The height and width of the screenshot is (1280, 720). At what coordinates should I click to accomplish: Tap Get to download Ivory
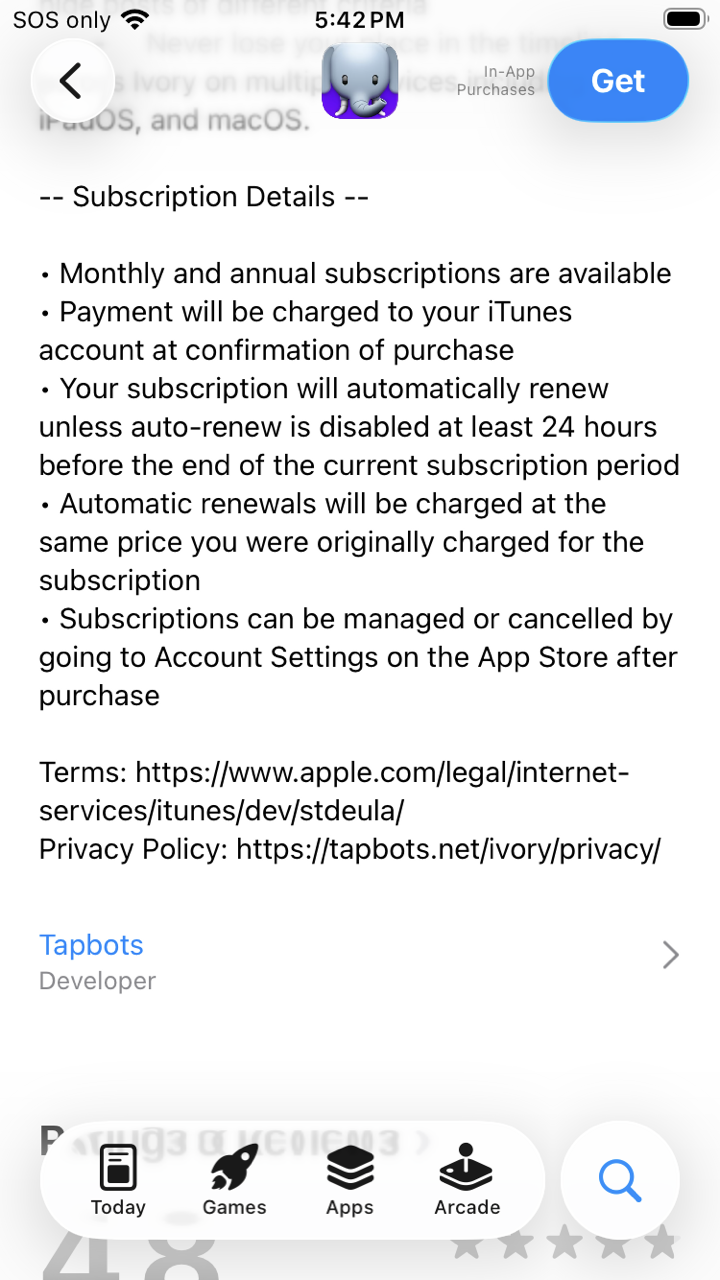pos(618,81)
